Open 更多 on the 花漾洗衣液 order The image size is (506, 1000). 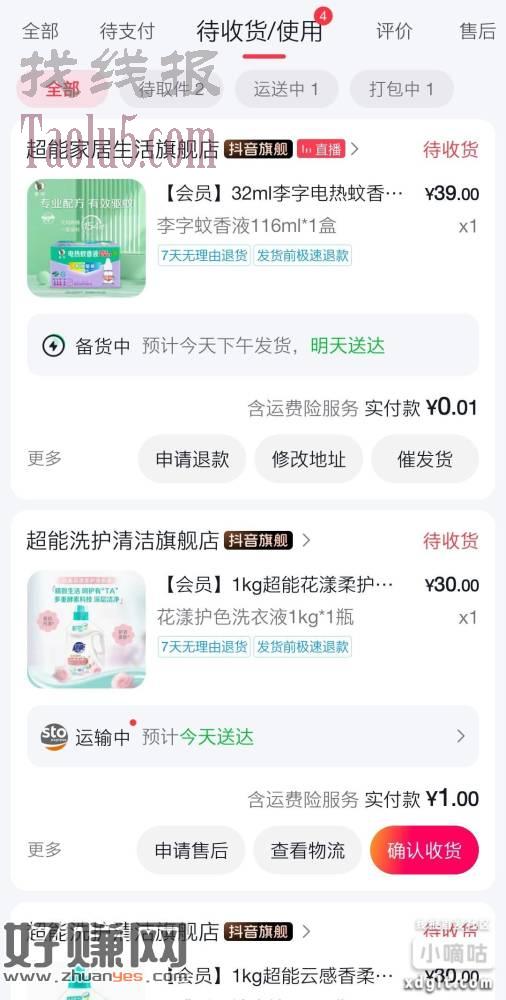pos(44,849)
